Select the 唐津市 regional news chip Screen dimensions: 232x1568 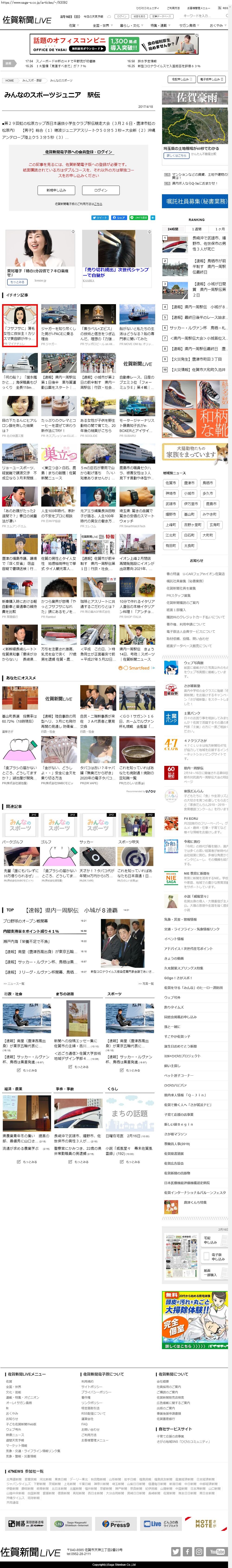coord(190,483)
